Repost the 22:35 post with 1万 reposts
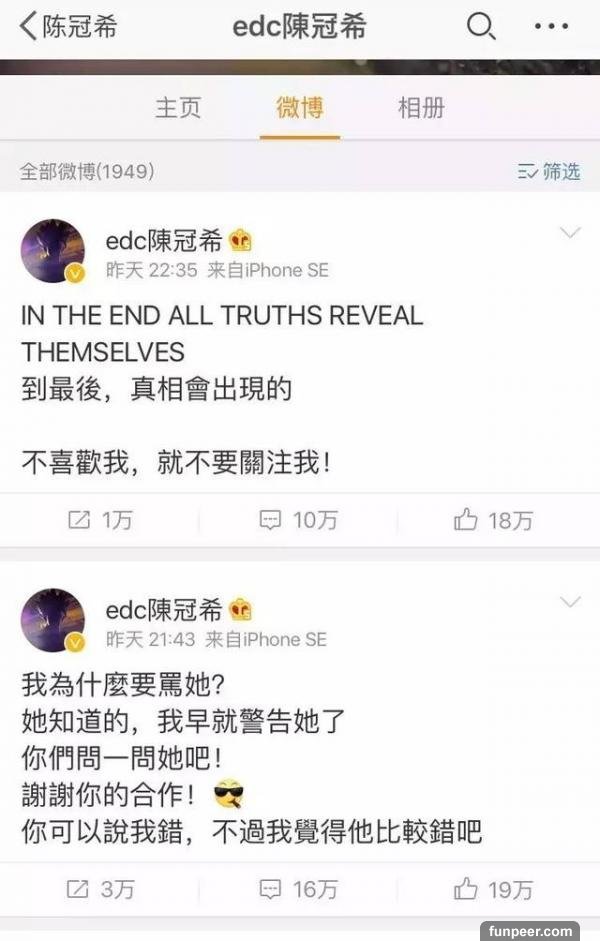The height and width of the screenshot is (941, 600). click(x=100, y=520)
